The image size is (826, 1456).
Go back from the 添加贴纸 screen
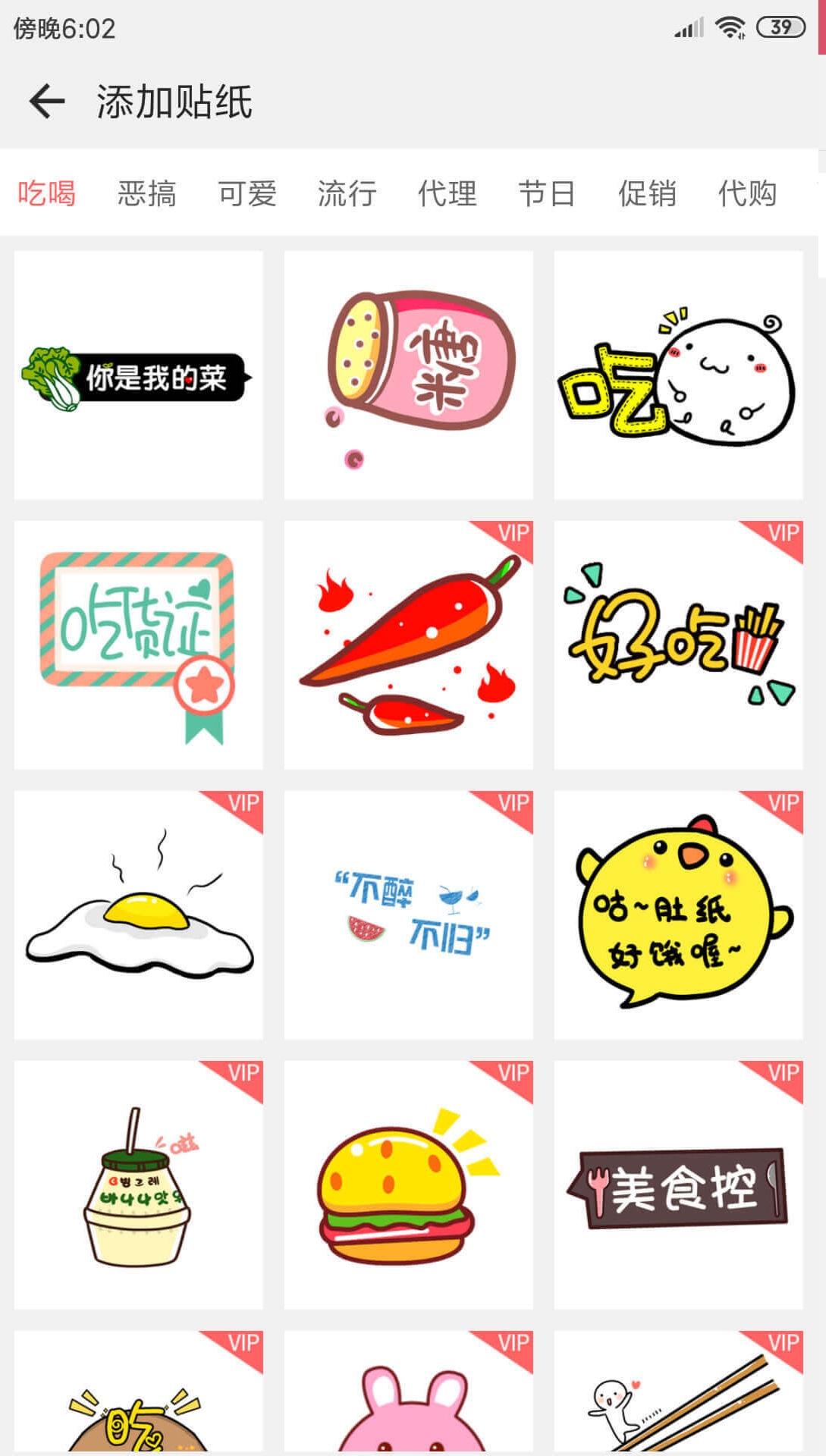click(47, 102)
